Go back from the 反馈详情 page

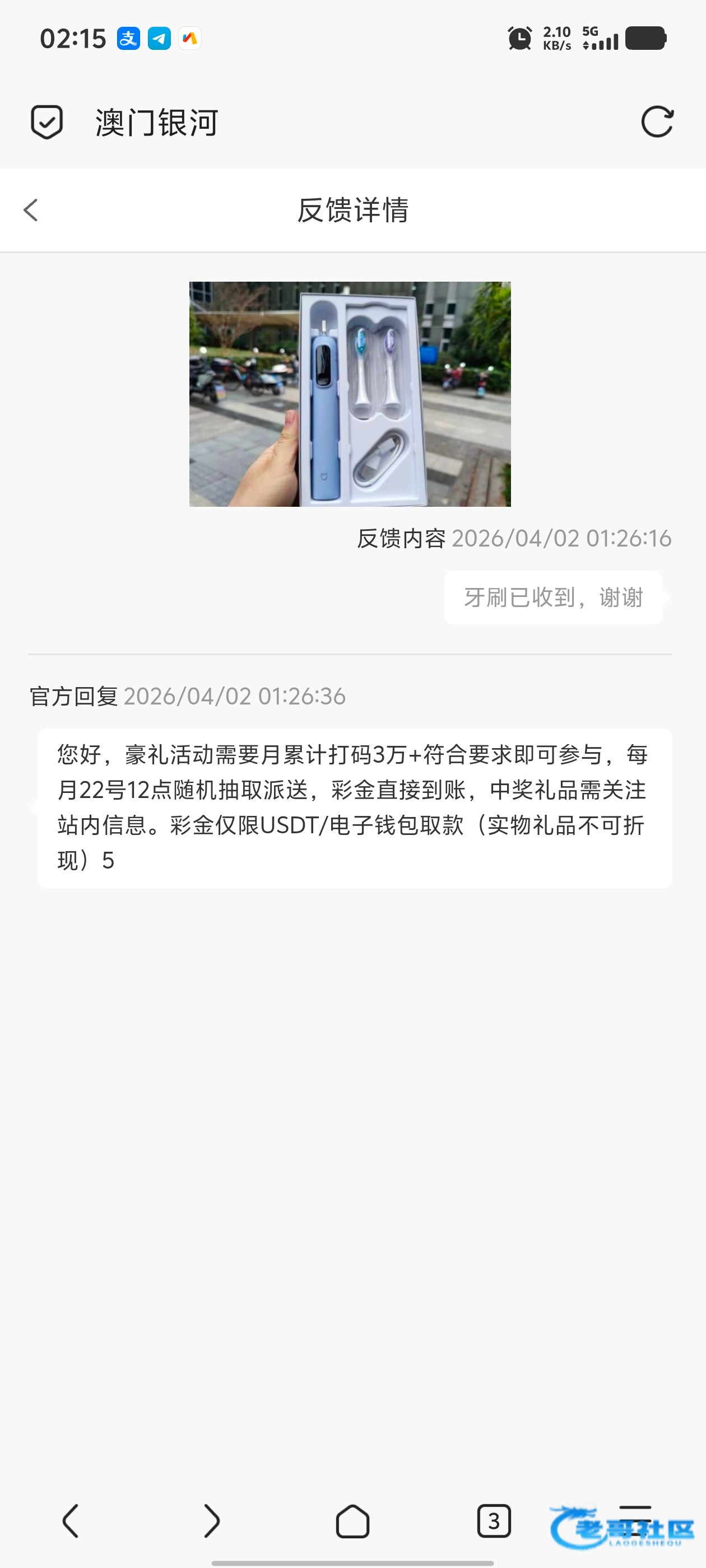(31, 210)
